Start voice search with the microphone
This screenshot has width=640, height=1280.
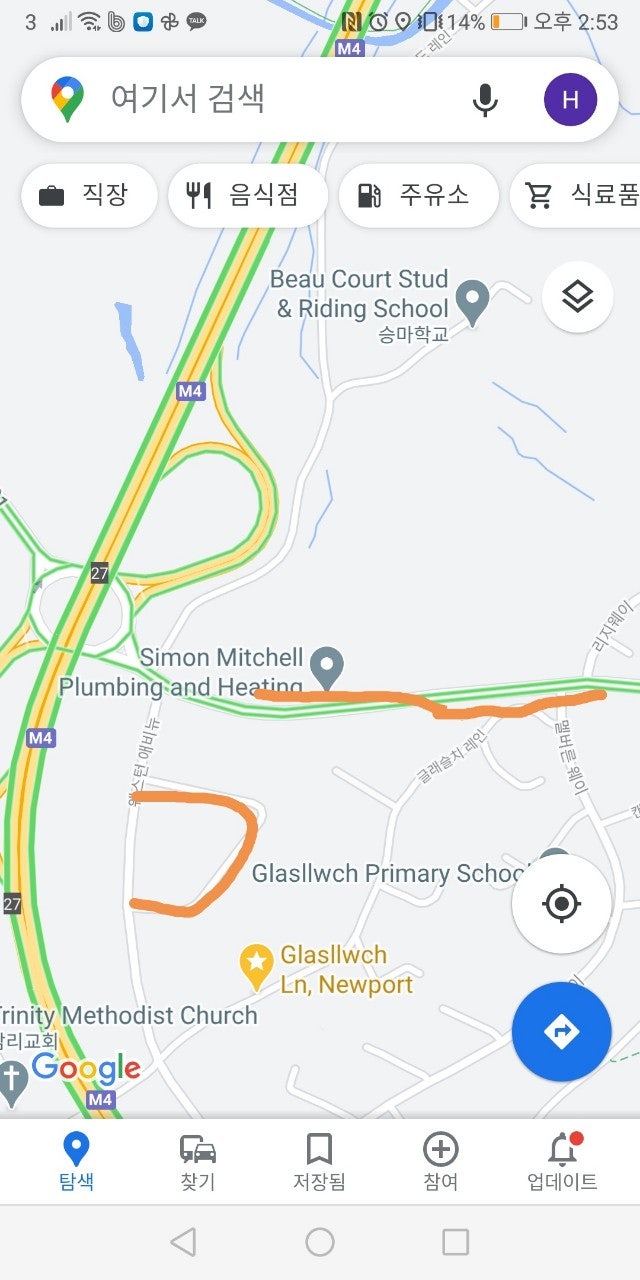click(485, 99)
